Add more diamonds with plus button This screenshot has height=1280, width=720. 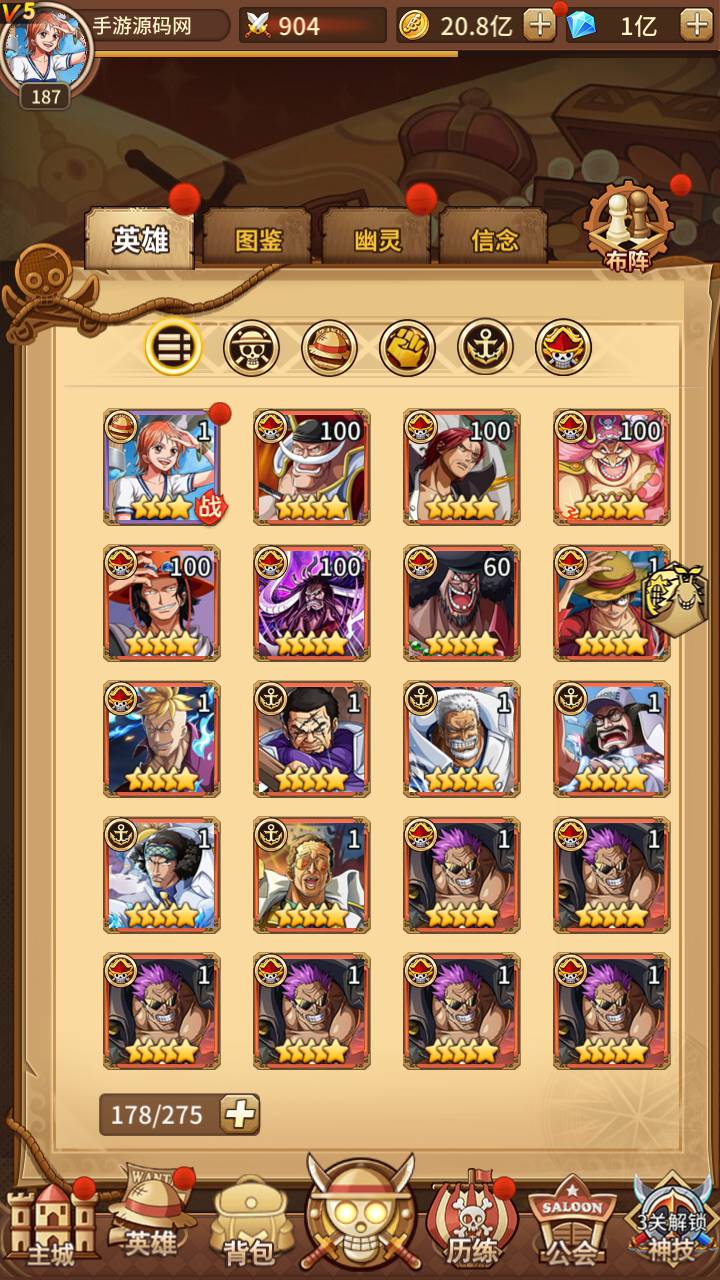coord(695,26)
